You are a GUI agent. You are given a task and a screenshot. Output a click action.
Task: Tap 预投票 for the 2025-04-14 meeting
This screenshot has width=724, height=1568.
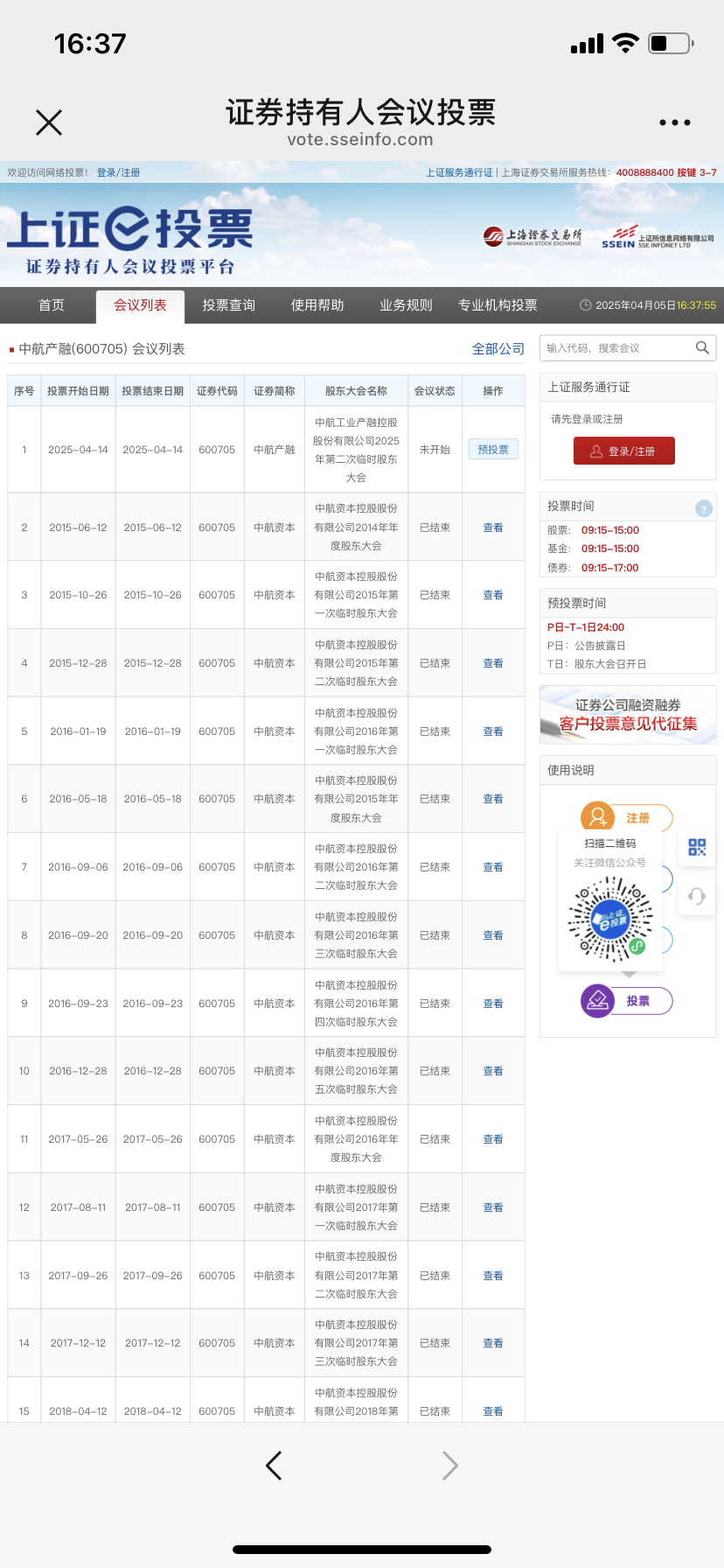coord(493,450)
